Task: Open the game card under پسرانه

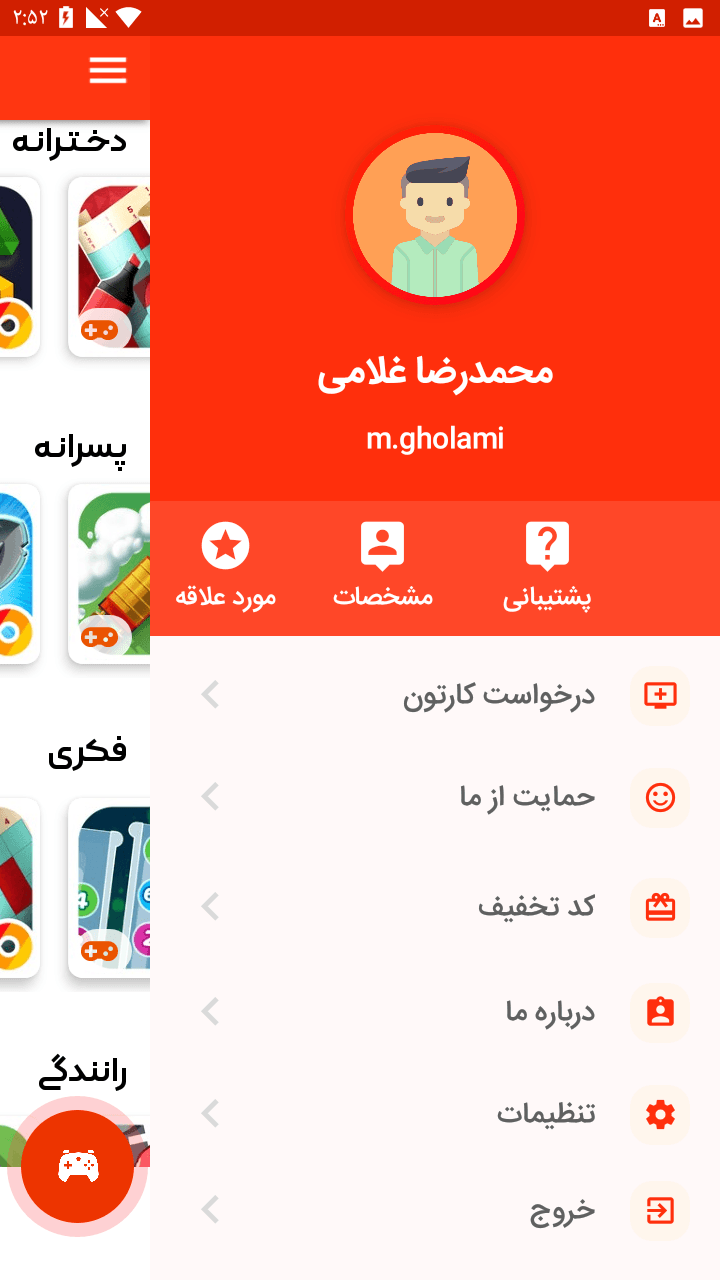Action: click(x=112, y=574)
